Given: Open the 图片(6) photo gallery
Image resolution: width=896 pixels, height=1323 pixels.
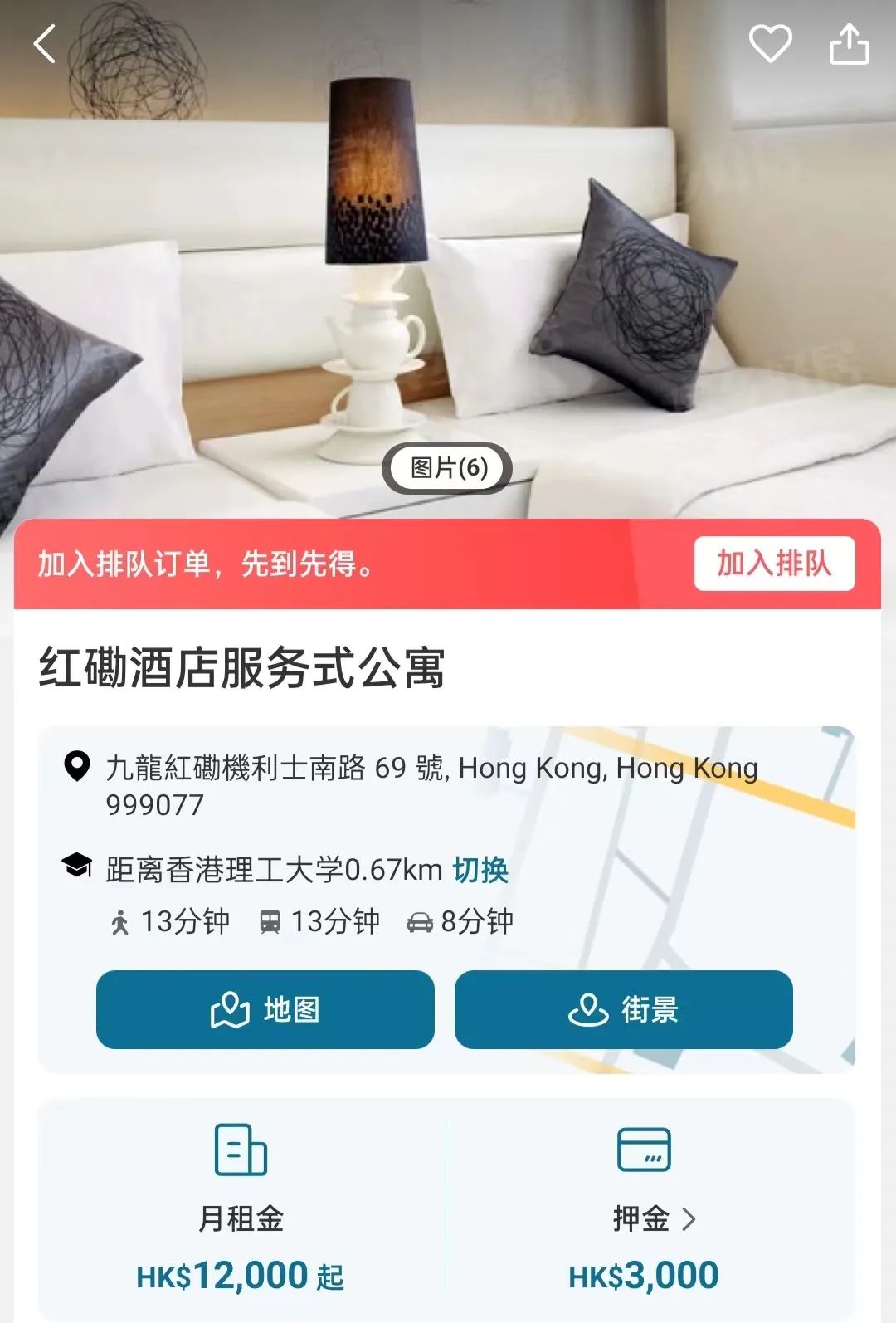Looking at the screenshot, I should [448, 468].
